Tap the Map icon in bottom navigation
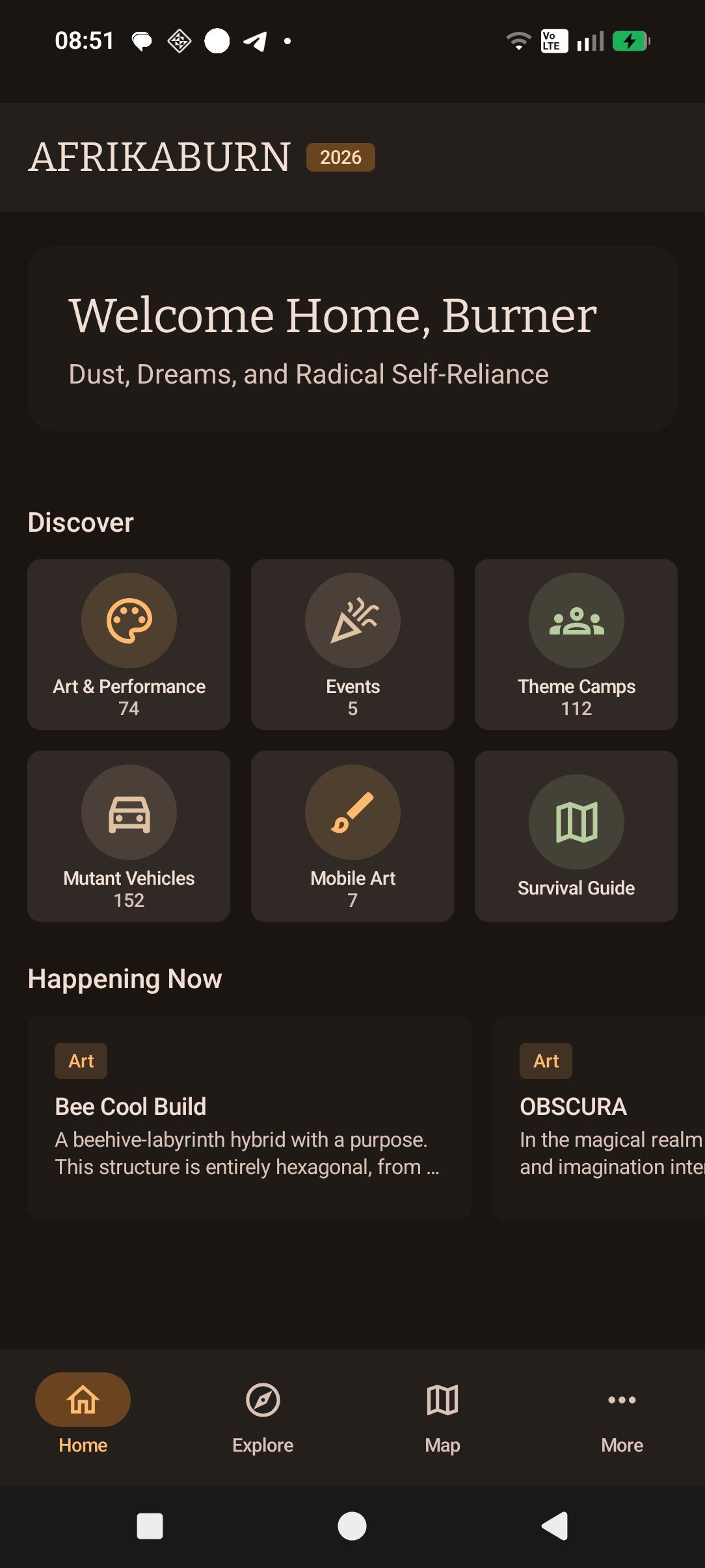This screenshot has width=705, height=1568. [x=442, y=1400]
